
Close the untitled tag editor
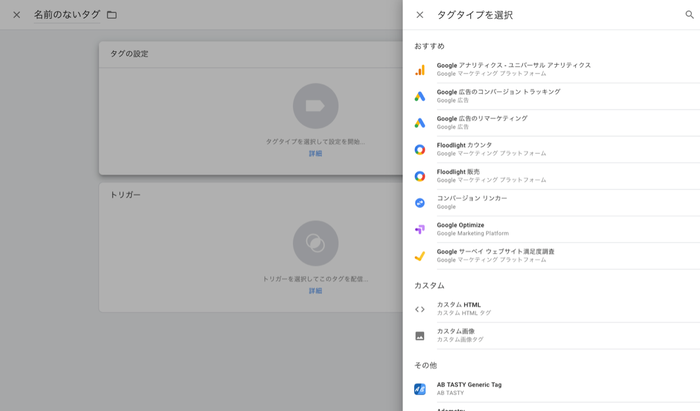16,15
